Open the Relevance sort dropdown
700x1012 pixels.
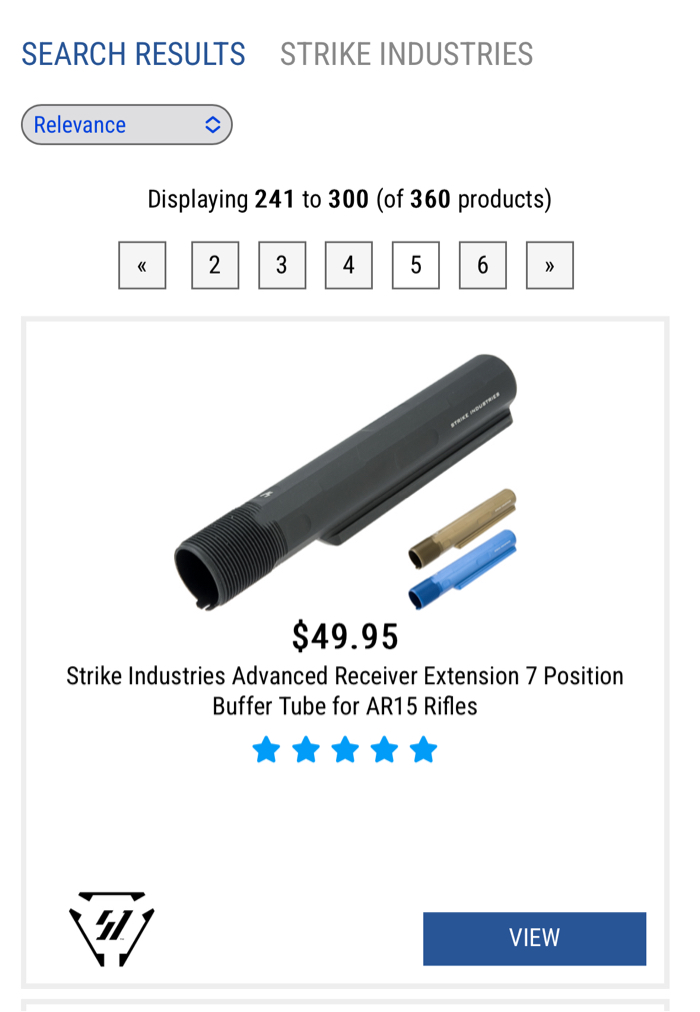pos(127,125)
